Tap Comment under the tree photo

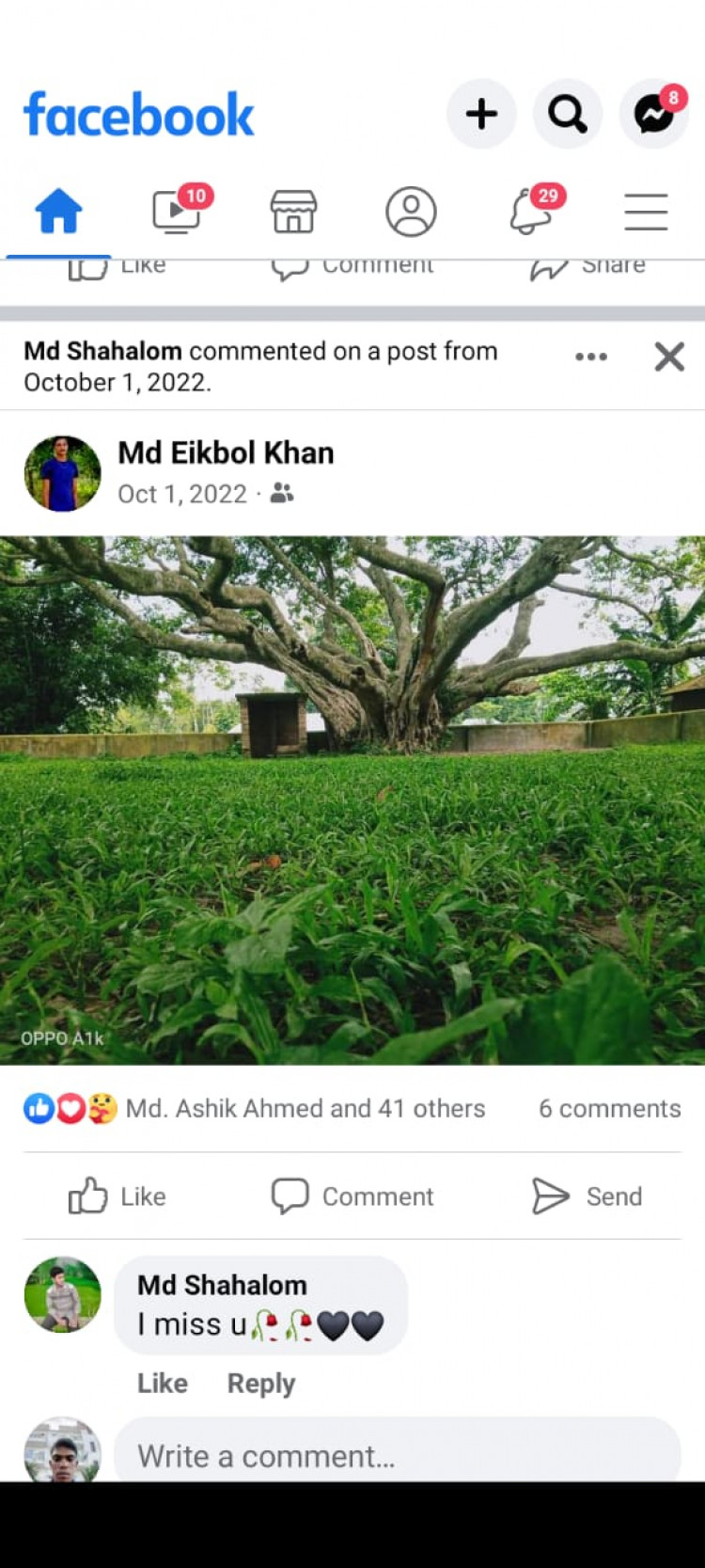click(352, 1196)
